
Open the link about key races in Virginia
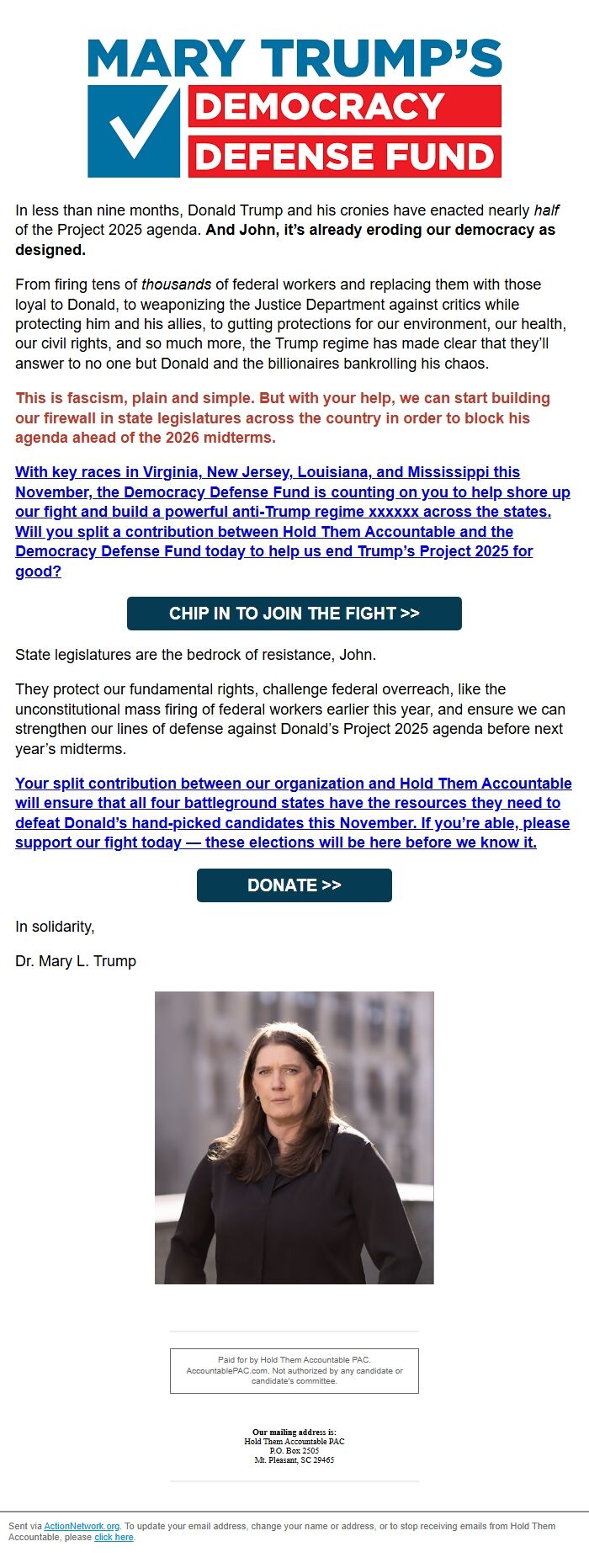coord(293,522)
